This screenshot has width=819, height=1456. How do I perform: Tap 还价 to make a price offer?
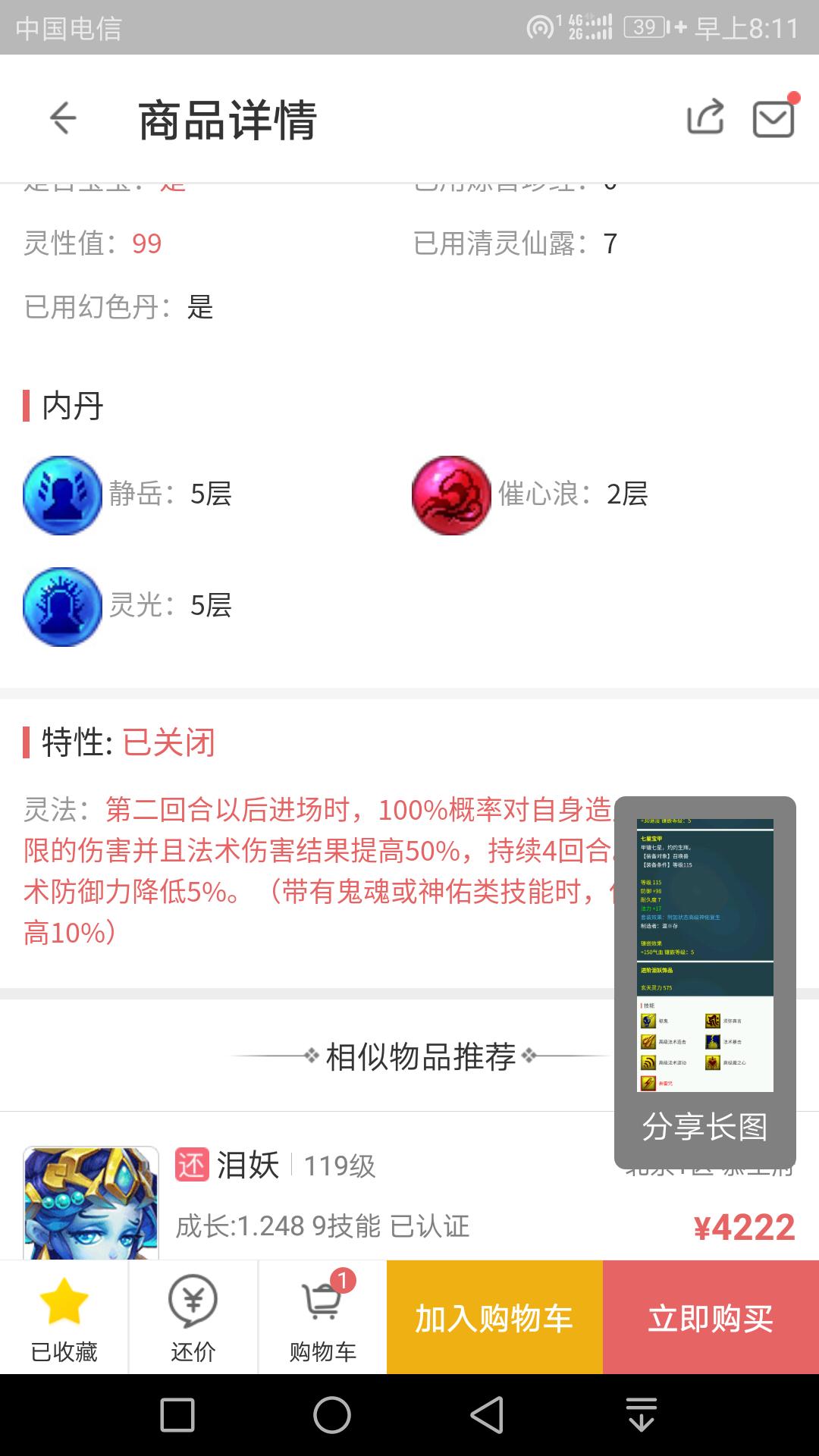(x=193, y=1318)
